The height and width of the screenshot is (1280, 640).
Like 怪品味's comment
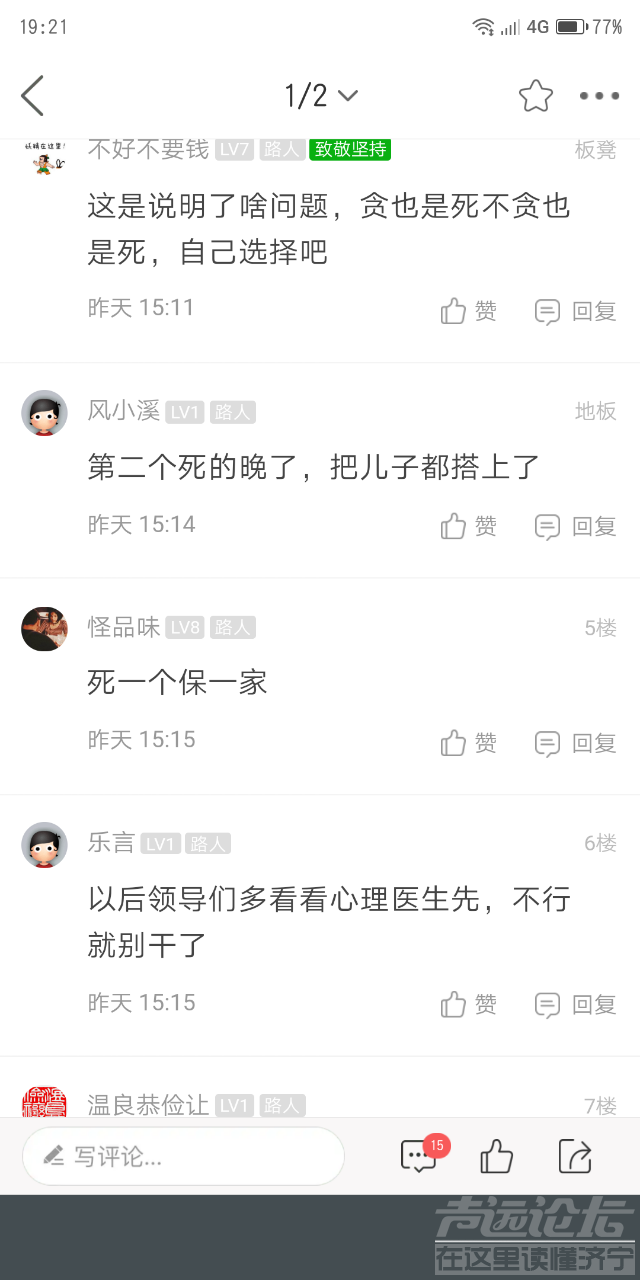(468, 743)
